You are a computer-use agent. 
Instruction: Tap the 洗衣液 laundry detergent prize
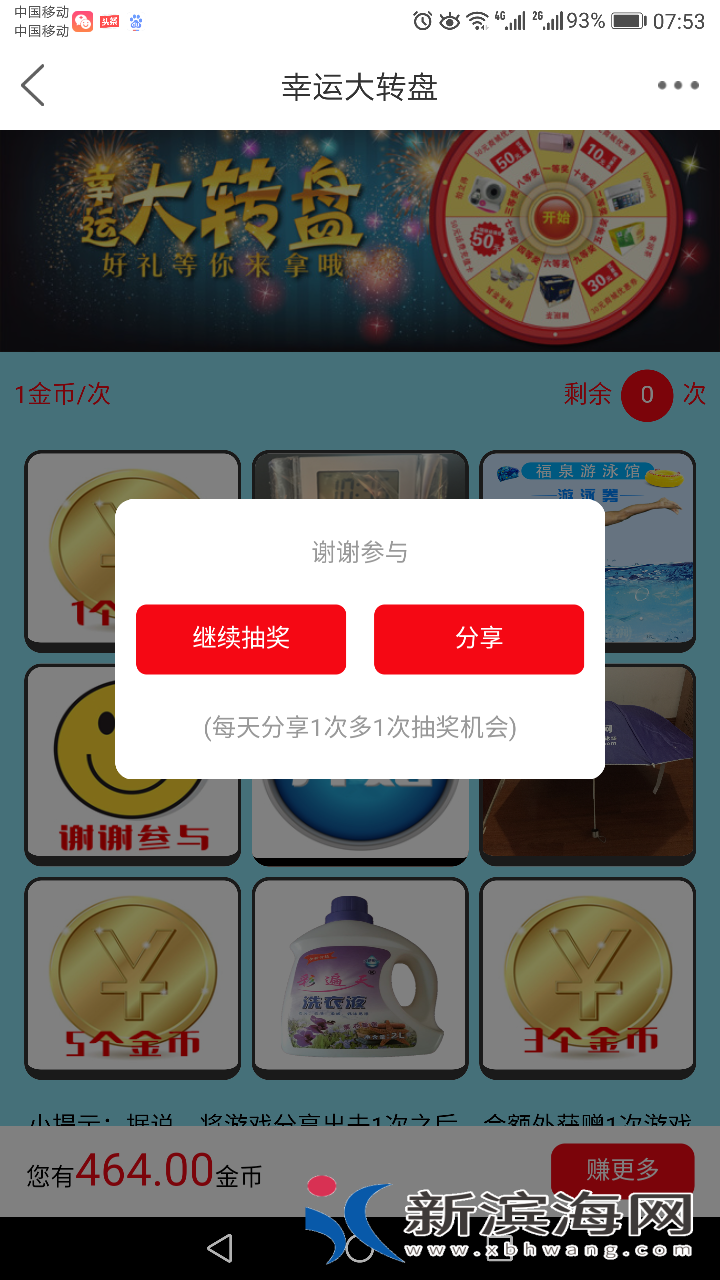(x=360, y=978)
